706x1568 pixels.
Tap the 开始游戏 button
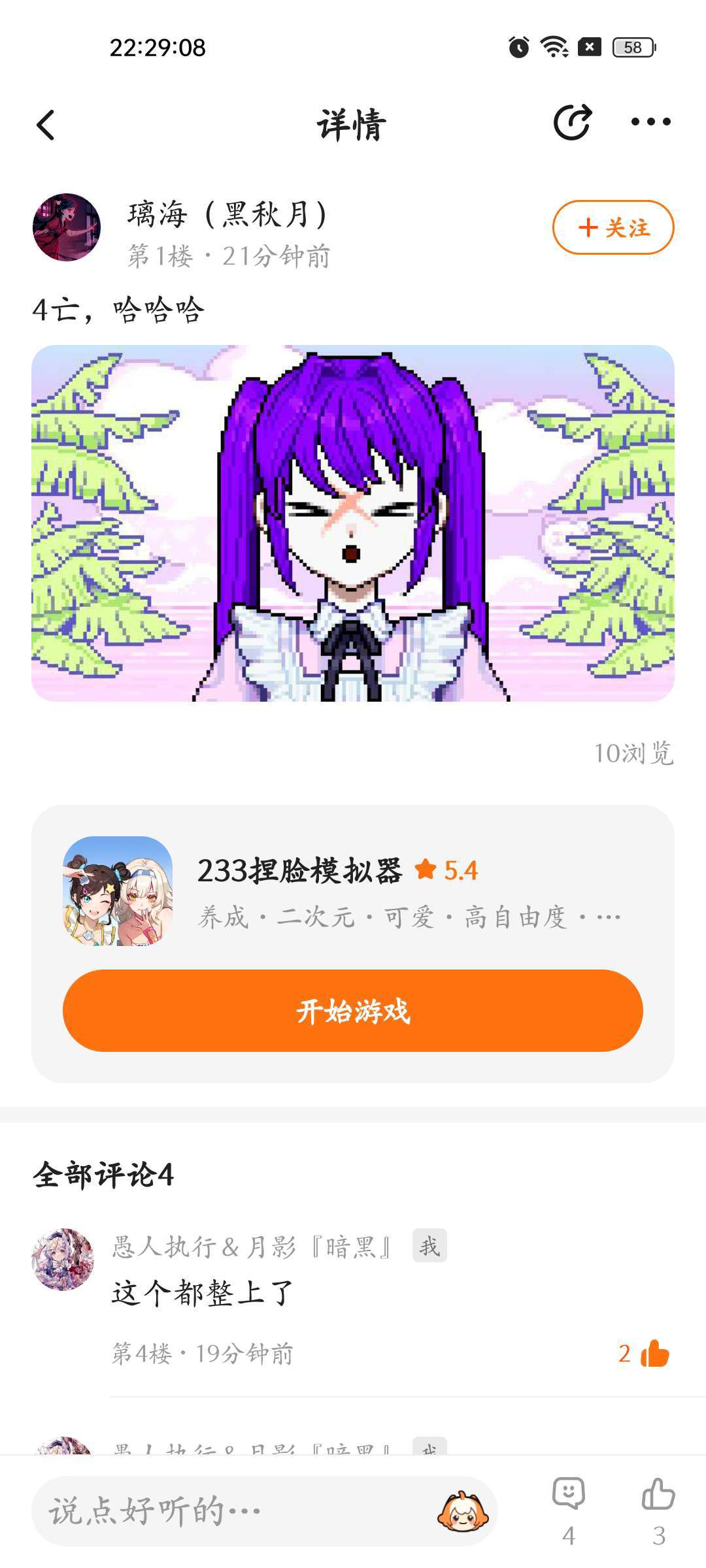353,1011
